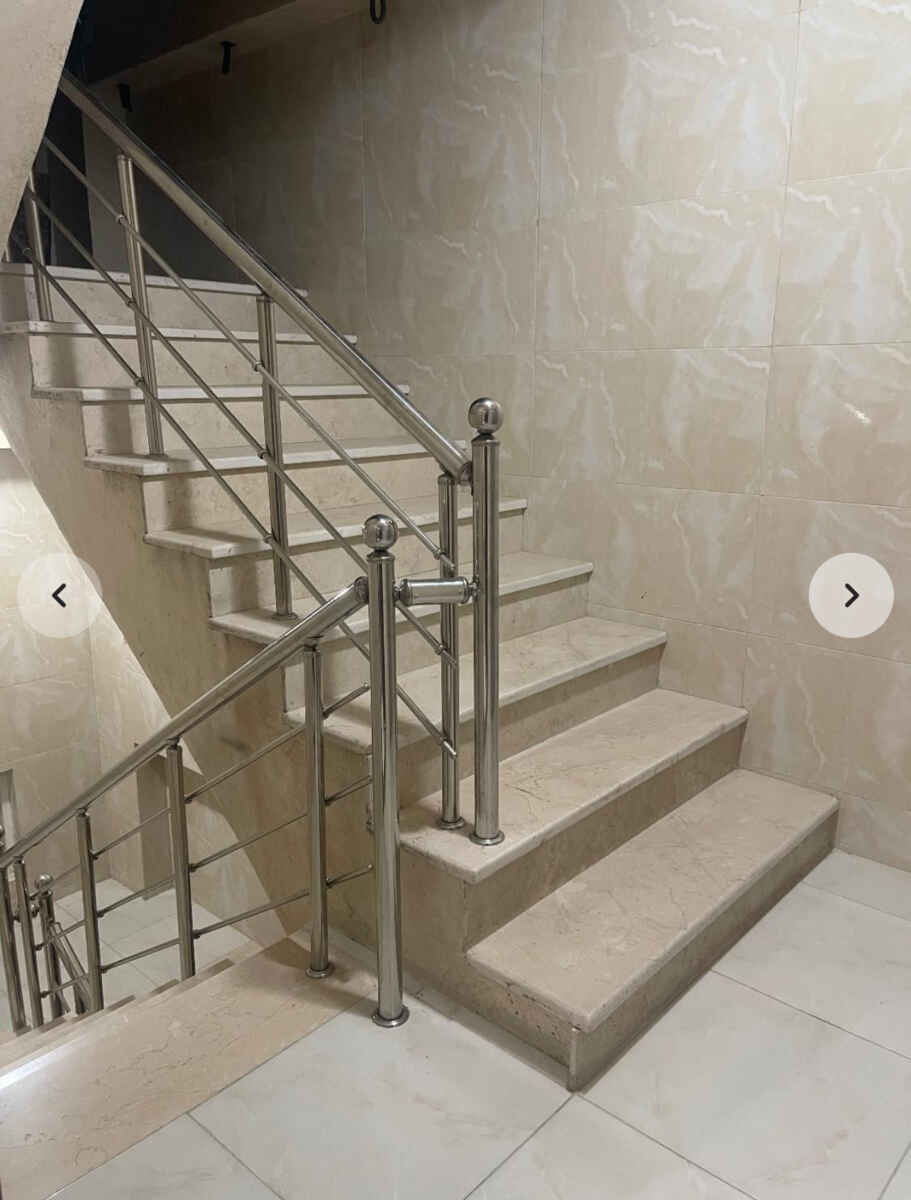Go to the previous photo
Image resolution: width=911 pixels, height=1200 pixels.
59,596
